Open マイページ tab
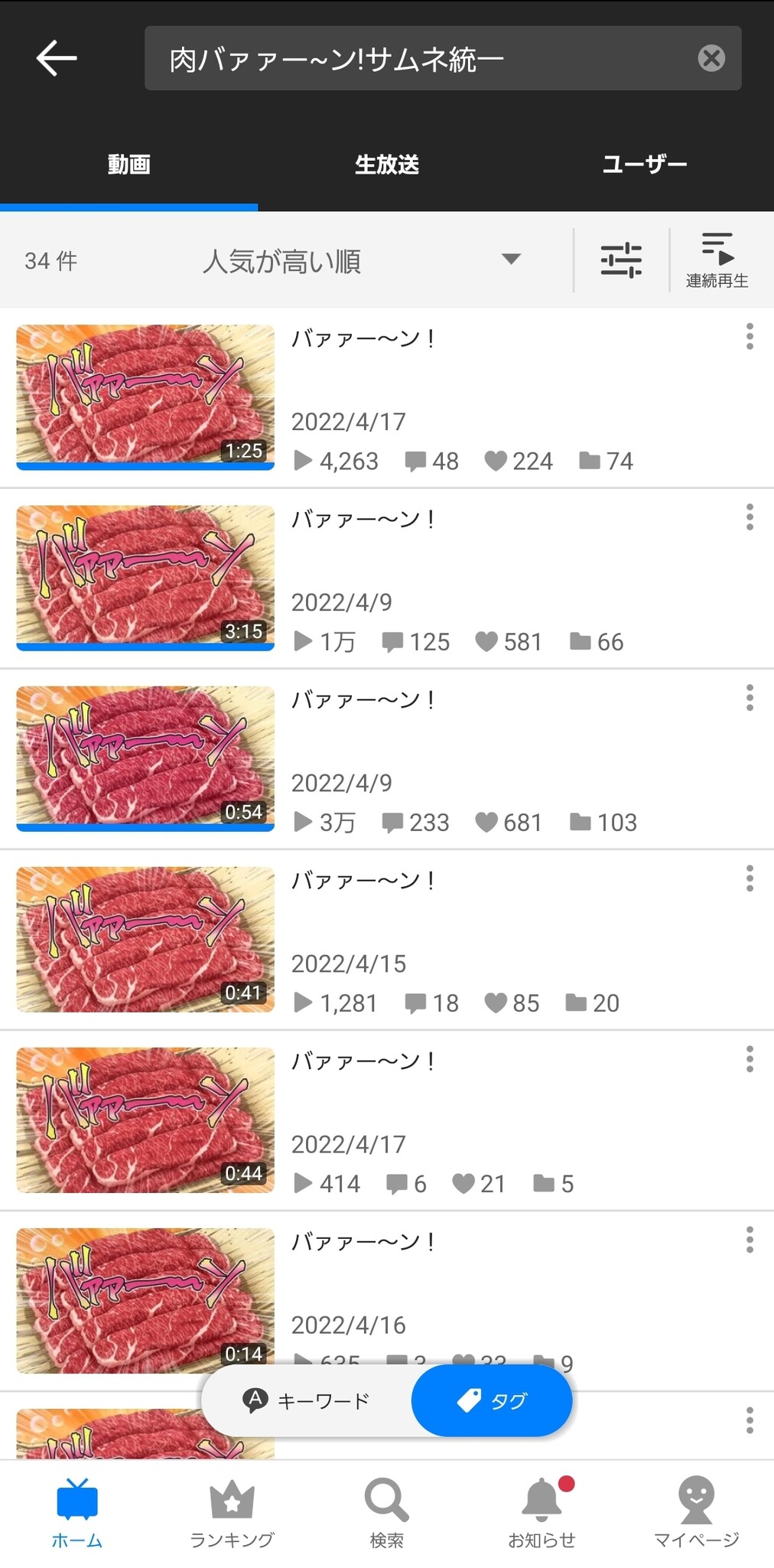The width and height of the screenshot is (774, 1568). (696, 1513)
